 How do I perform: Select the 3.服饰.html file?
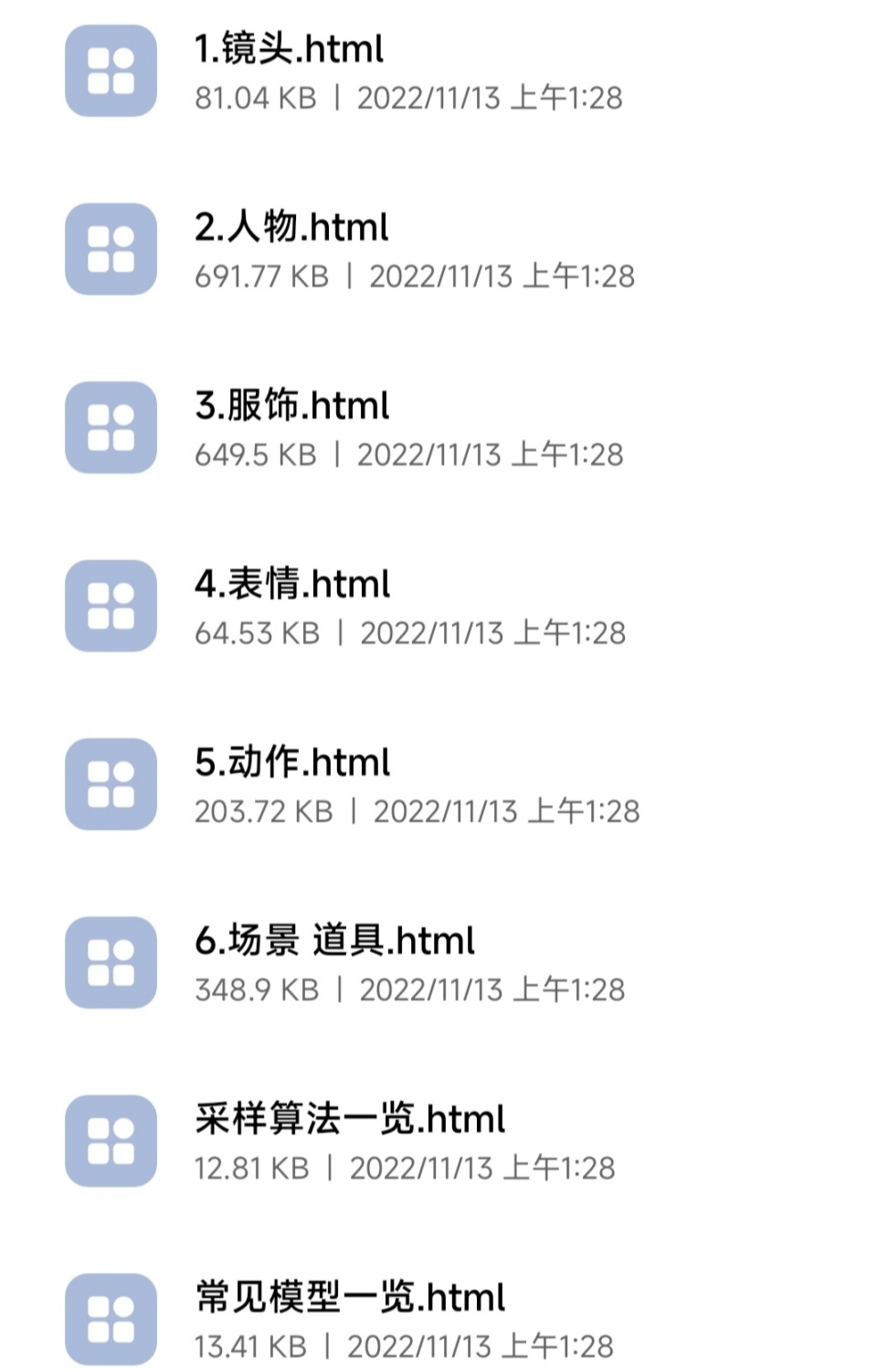click(x=291, y=406)
